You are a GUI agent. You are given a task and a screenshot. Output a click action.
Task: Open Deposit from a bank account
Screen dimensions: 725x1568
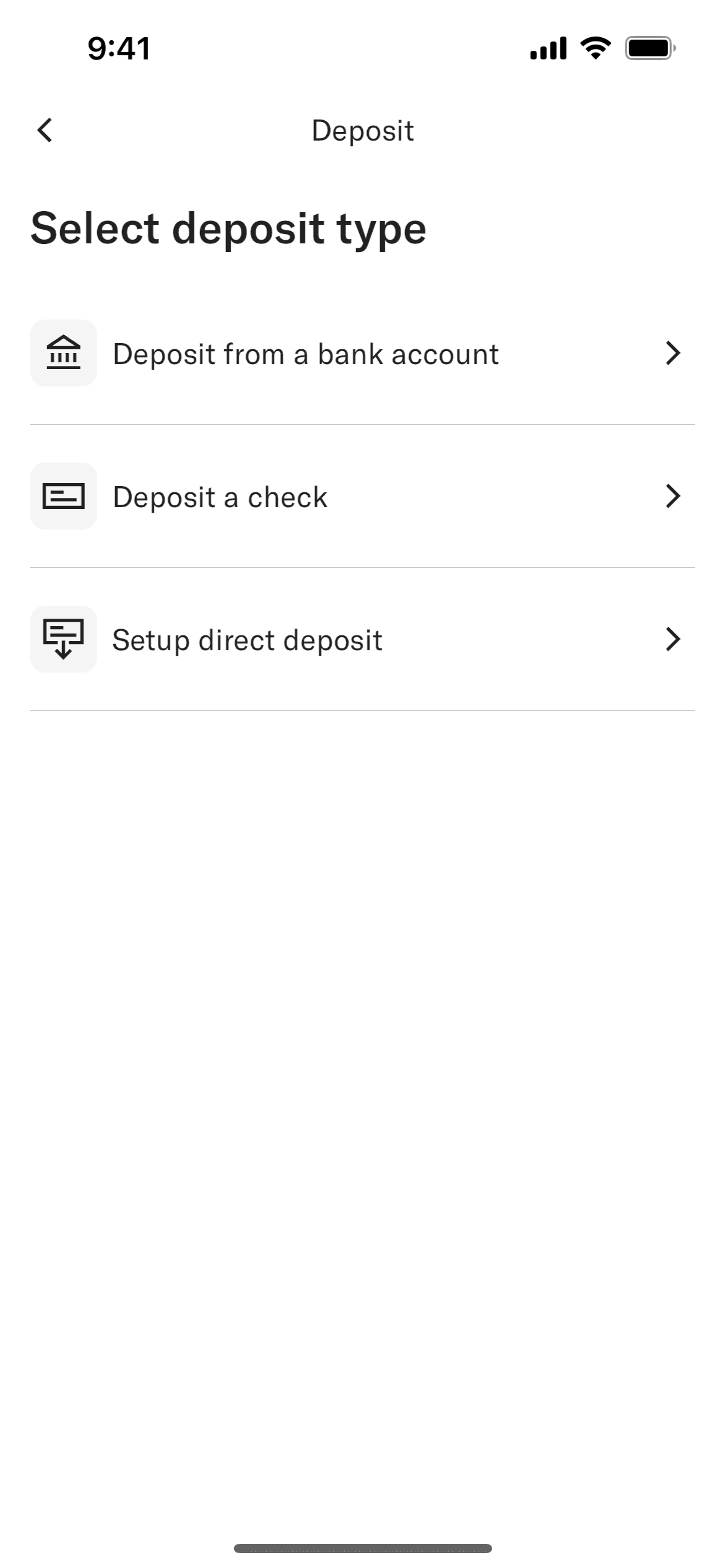point(305,353)
